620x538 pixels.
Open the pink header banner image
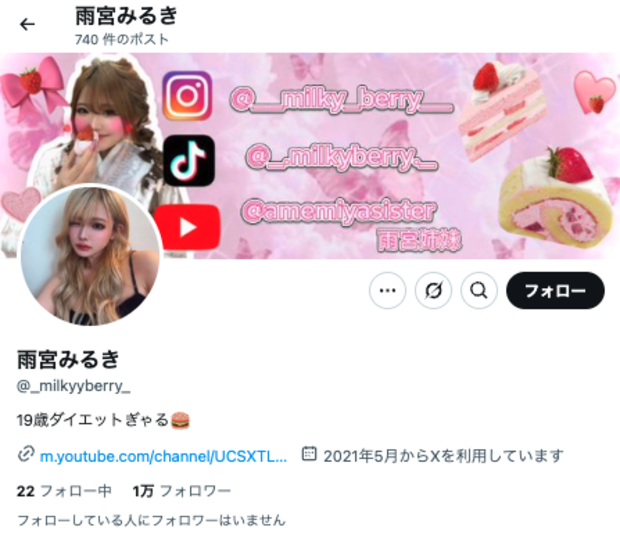click(400, 150)
